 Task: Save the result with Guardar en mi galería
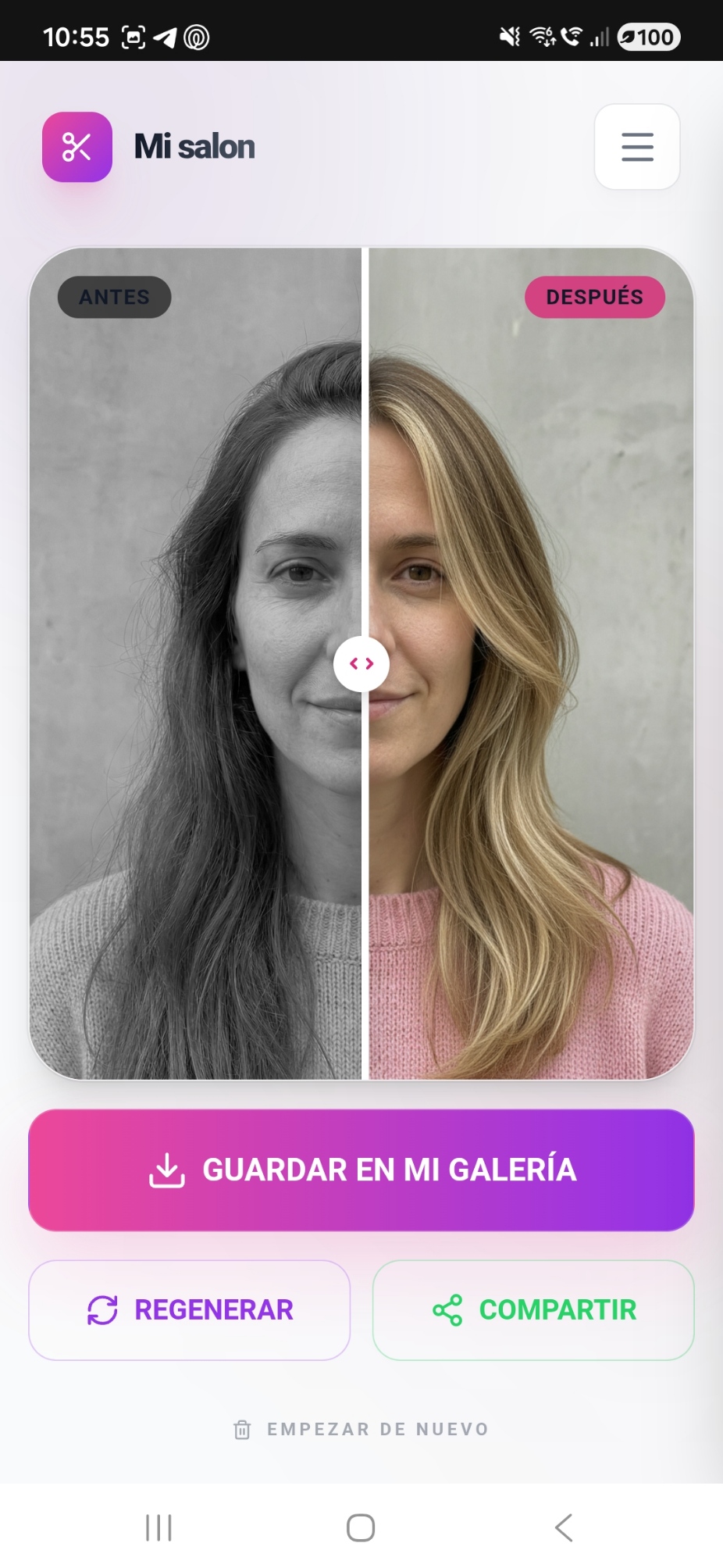(361, 1170)
